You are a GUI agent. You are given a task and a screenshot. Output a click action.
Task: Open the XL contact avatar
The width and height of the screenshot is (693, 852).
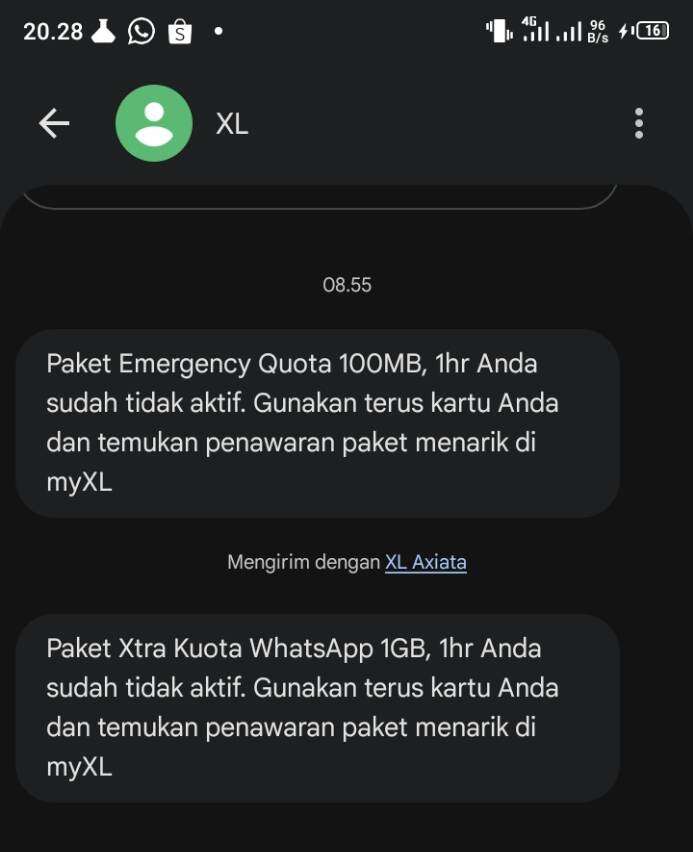pyautogui.click(x=154, y=123)
